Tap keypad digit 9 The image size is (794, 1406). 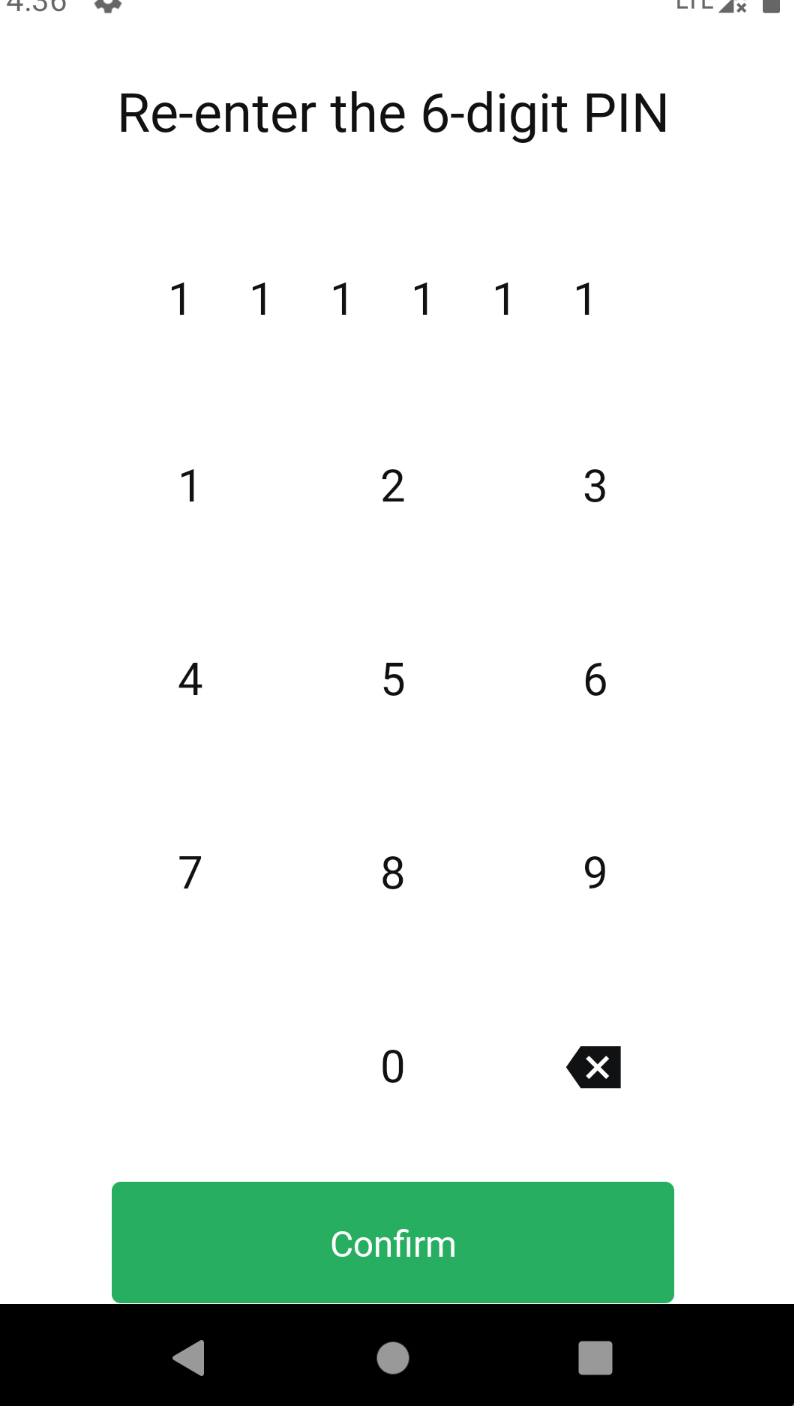[595, 873]
